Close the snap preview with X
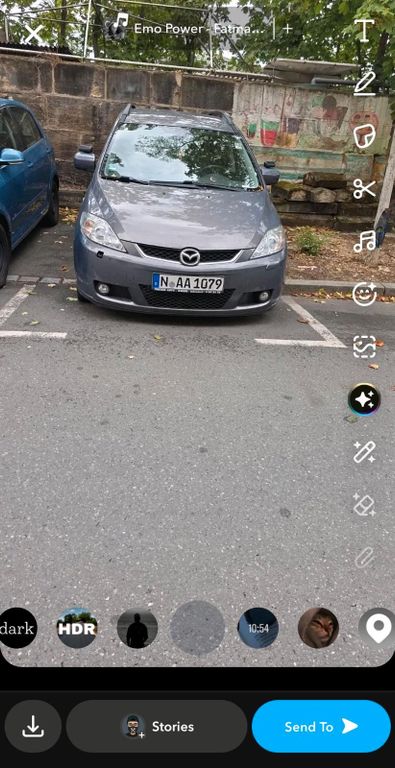Screen dimensions: 395x768 click(x=34, y=34)
